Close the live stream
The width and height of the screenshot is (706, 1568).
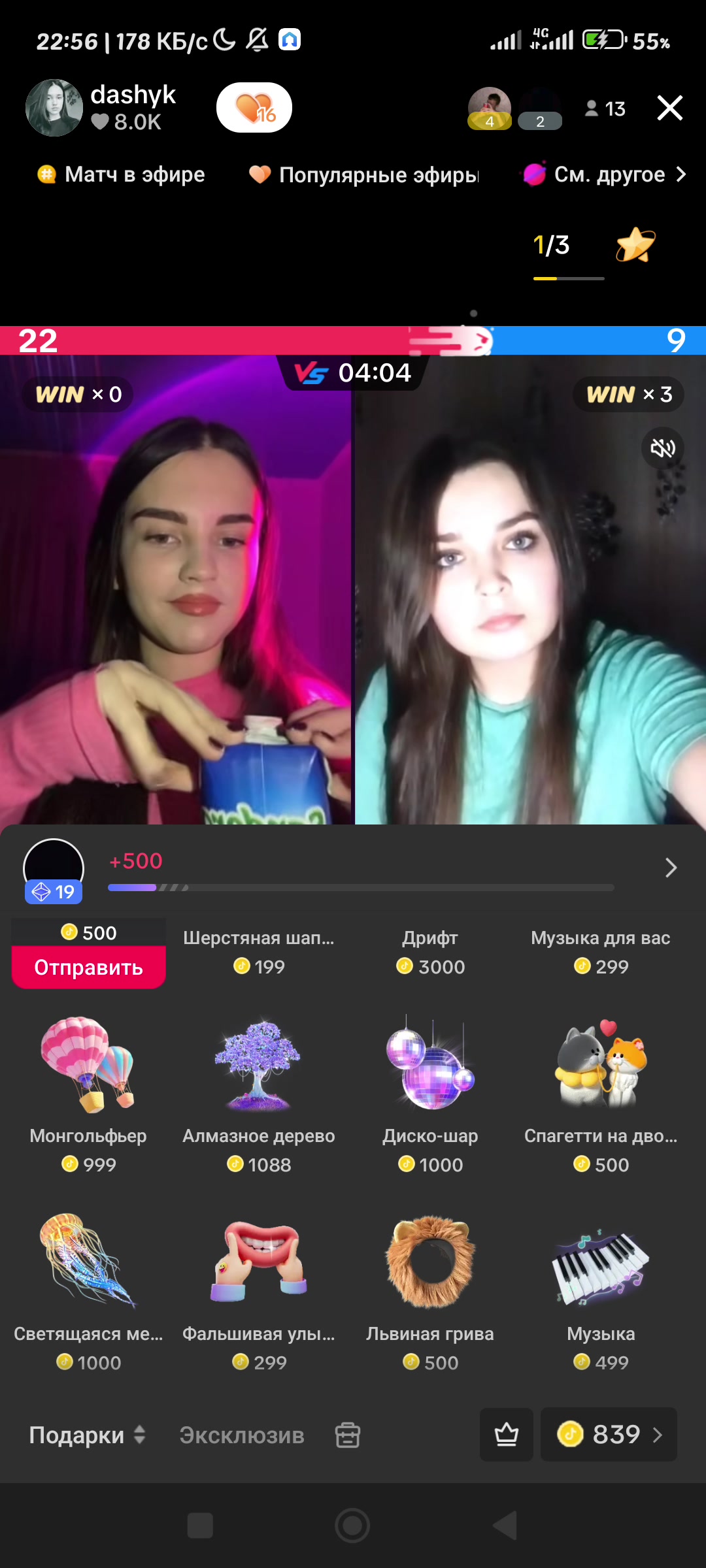[669, 108]
